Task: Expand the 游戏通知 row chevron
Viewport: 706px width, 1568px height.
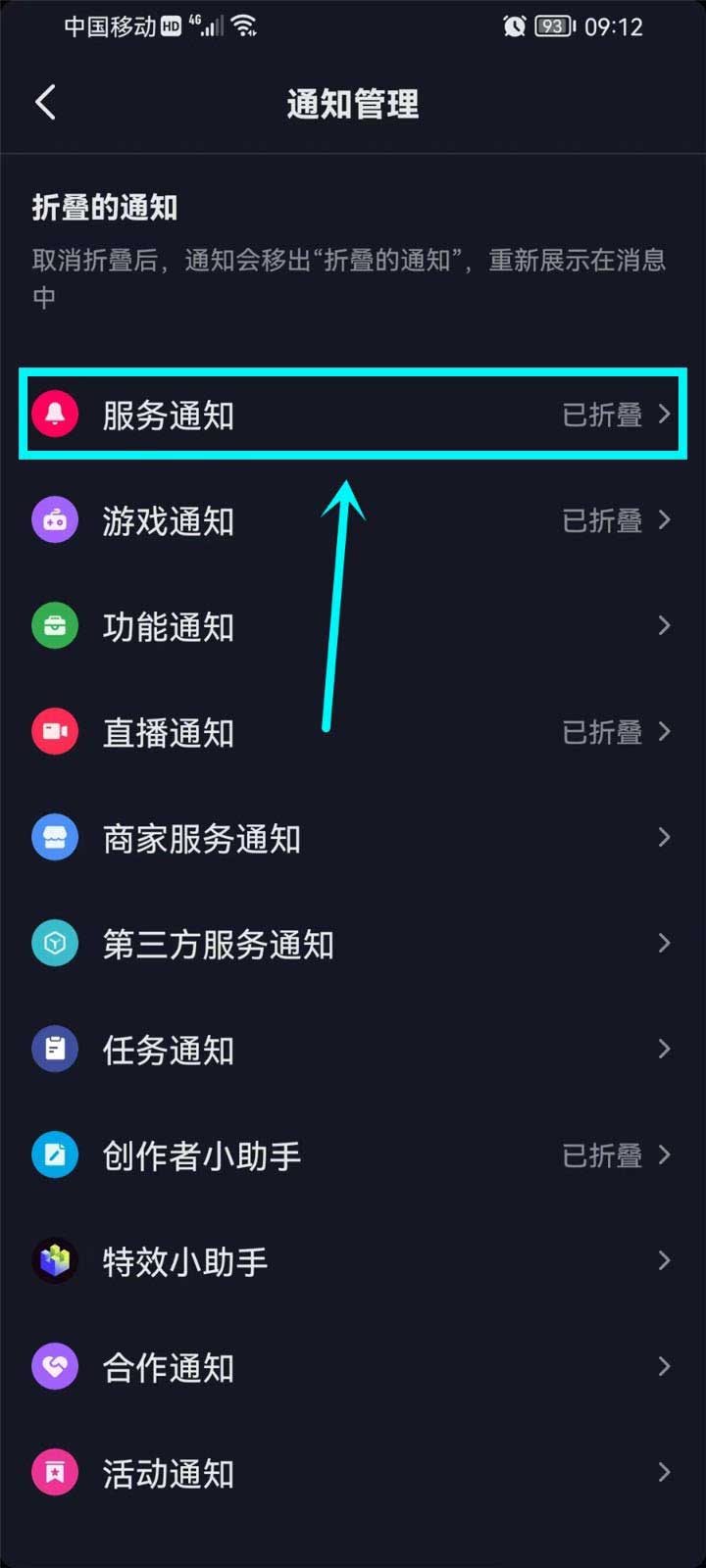Action: coord(663,520)
